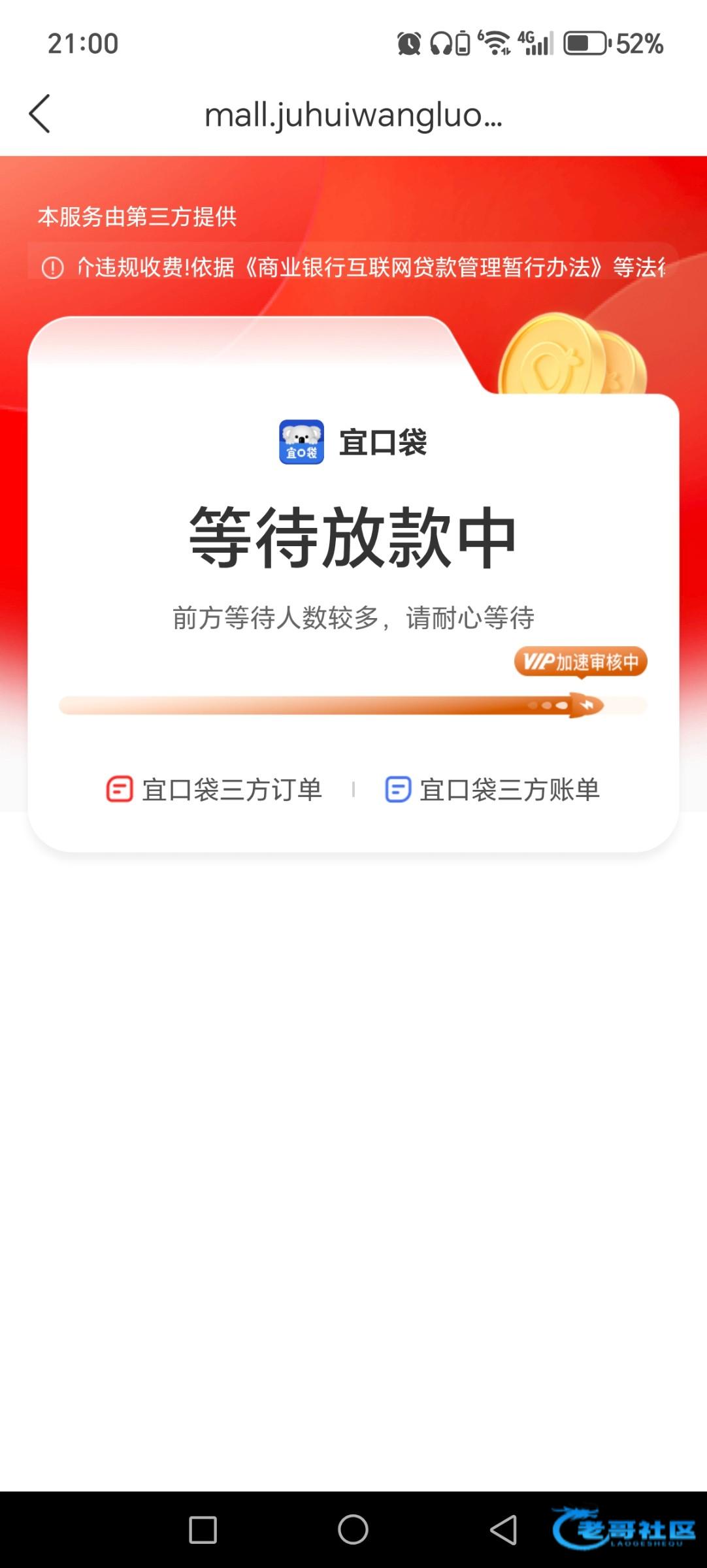Open 宜口袋三方账单
This screenshot has height=1568, width=707.
pyautogui.click(x=493, y=789)
